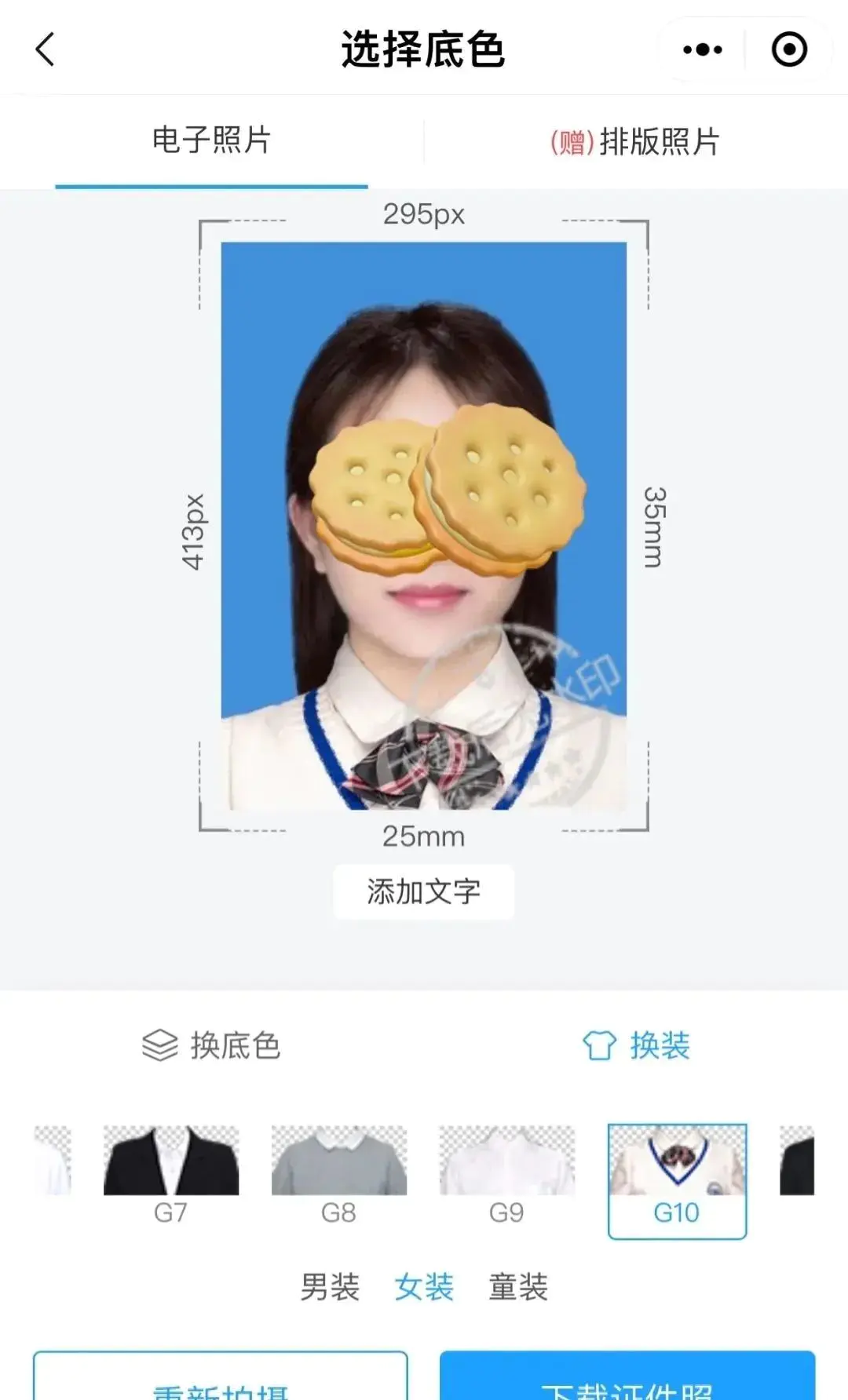Switch to the 排版照片 tab
The image size is (848, 1400).
(634, 142)
